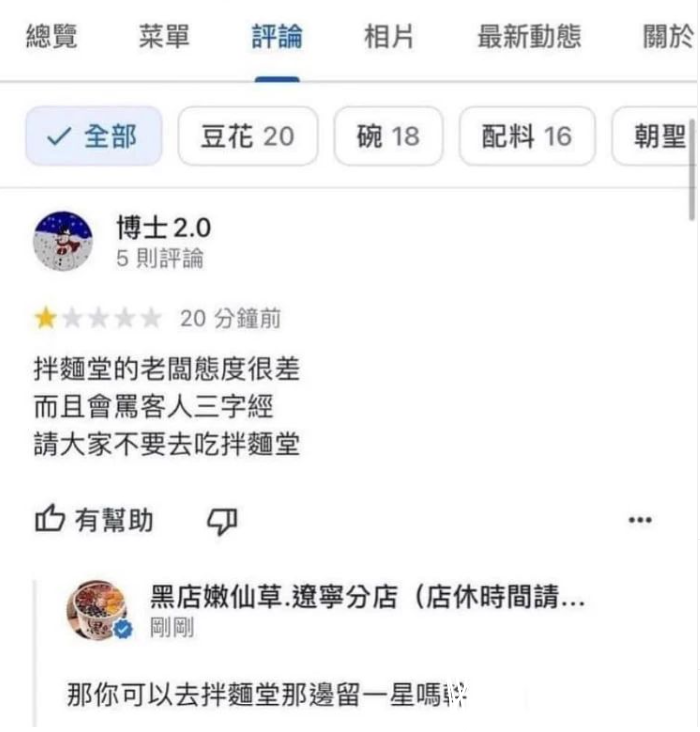Dislike the review by 博士2.0

click(x=221, y=520)
